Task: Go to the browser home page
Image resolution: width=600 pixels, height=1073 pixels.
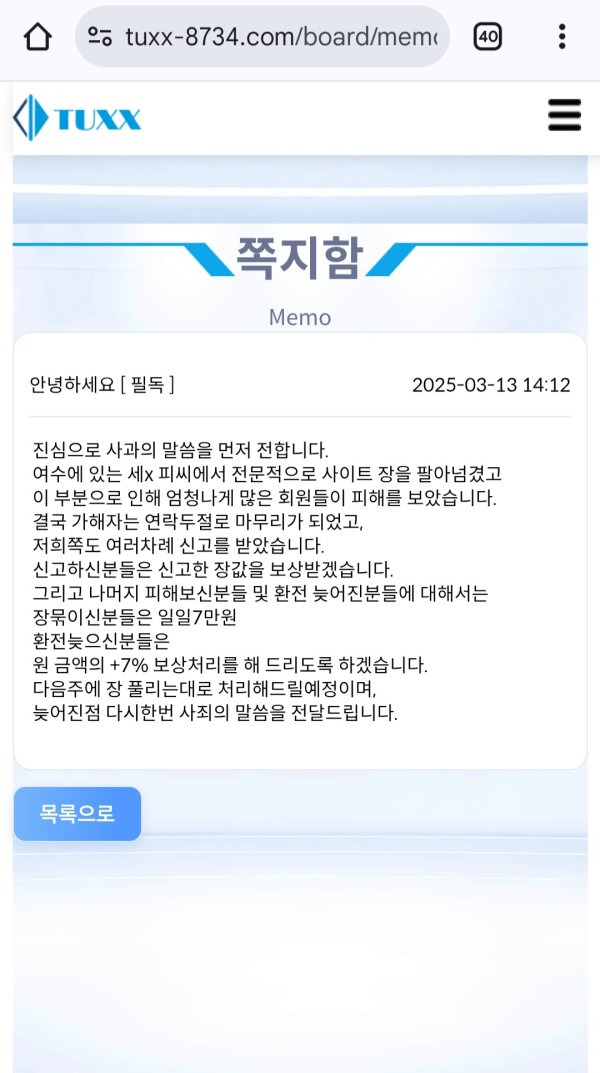Action: click(37, 38)
